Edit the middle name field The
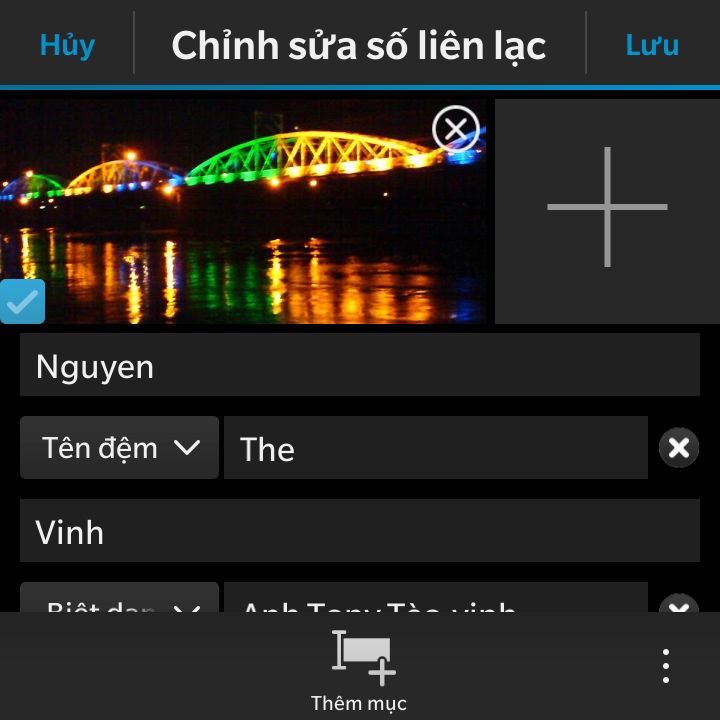Viewport: 720px width, 720px height. [x=435, y=449]
